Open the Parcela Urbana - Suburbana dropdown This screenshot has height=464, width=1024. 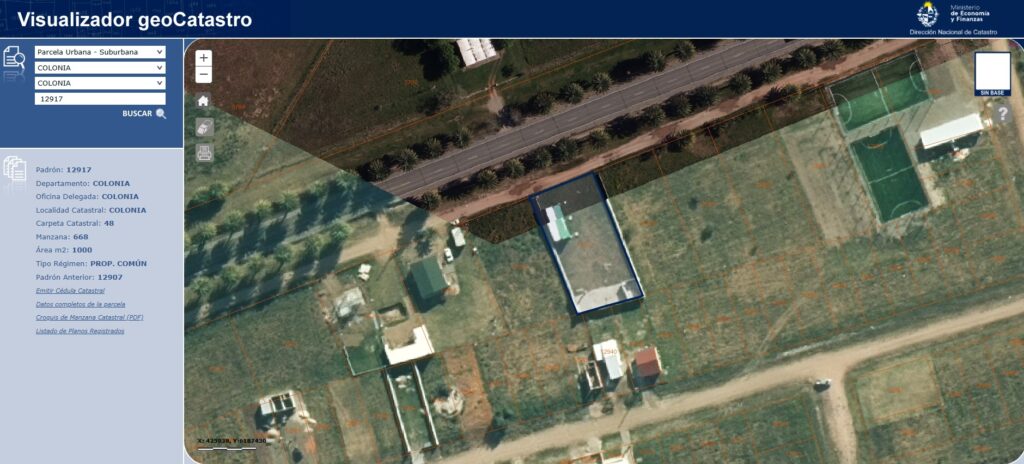(x=99, y=52)
